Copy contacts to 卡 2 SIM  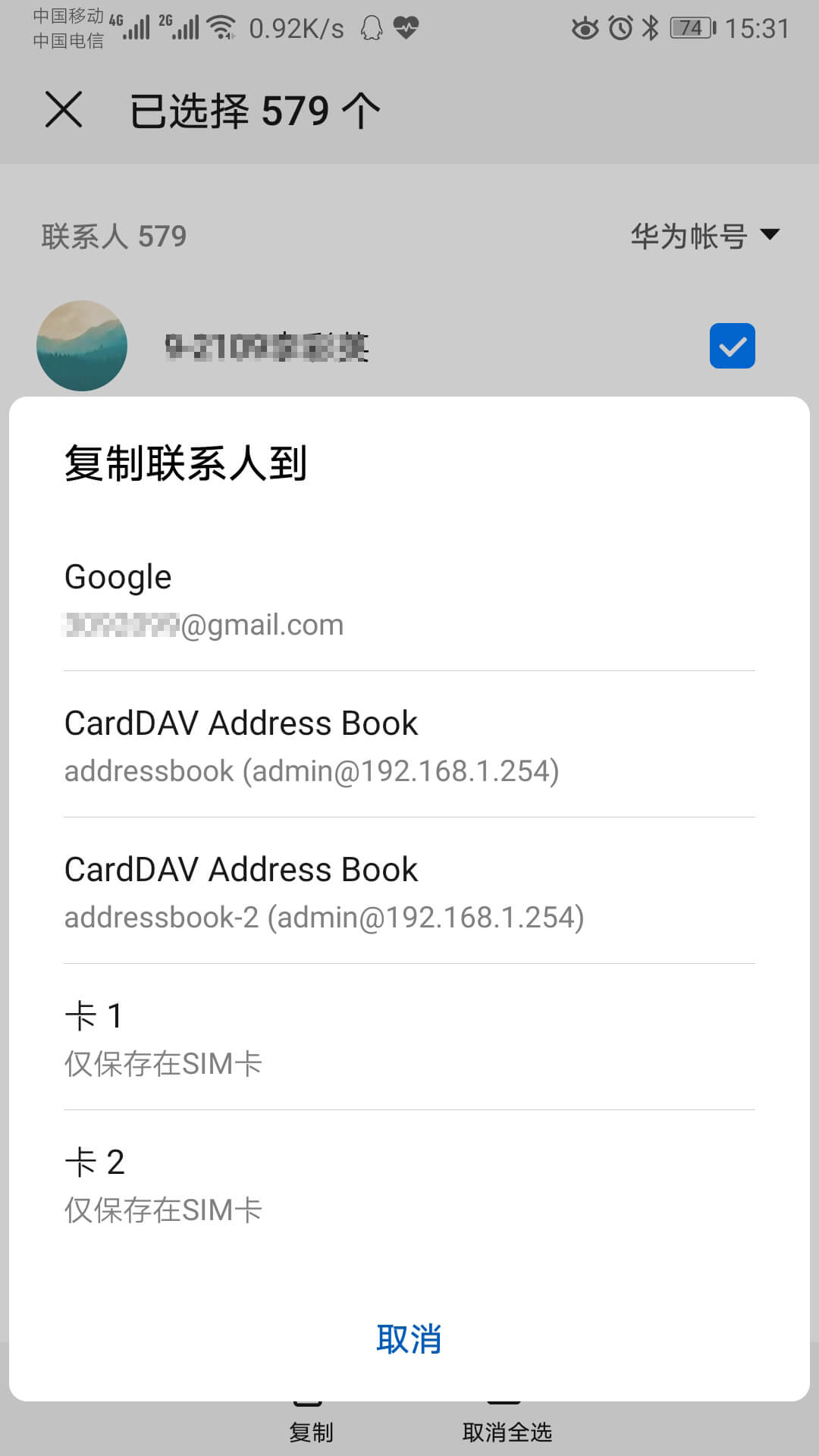coord(409,1185)
